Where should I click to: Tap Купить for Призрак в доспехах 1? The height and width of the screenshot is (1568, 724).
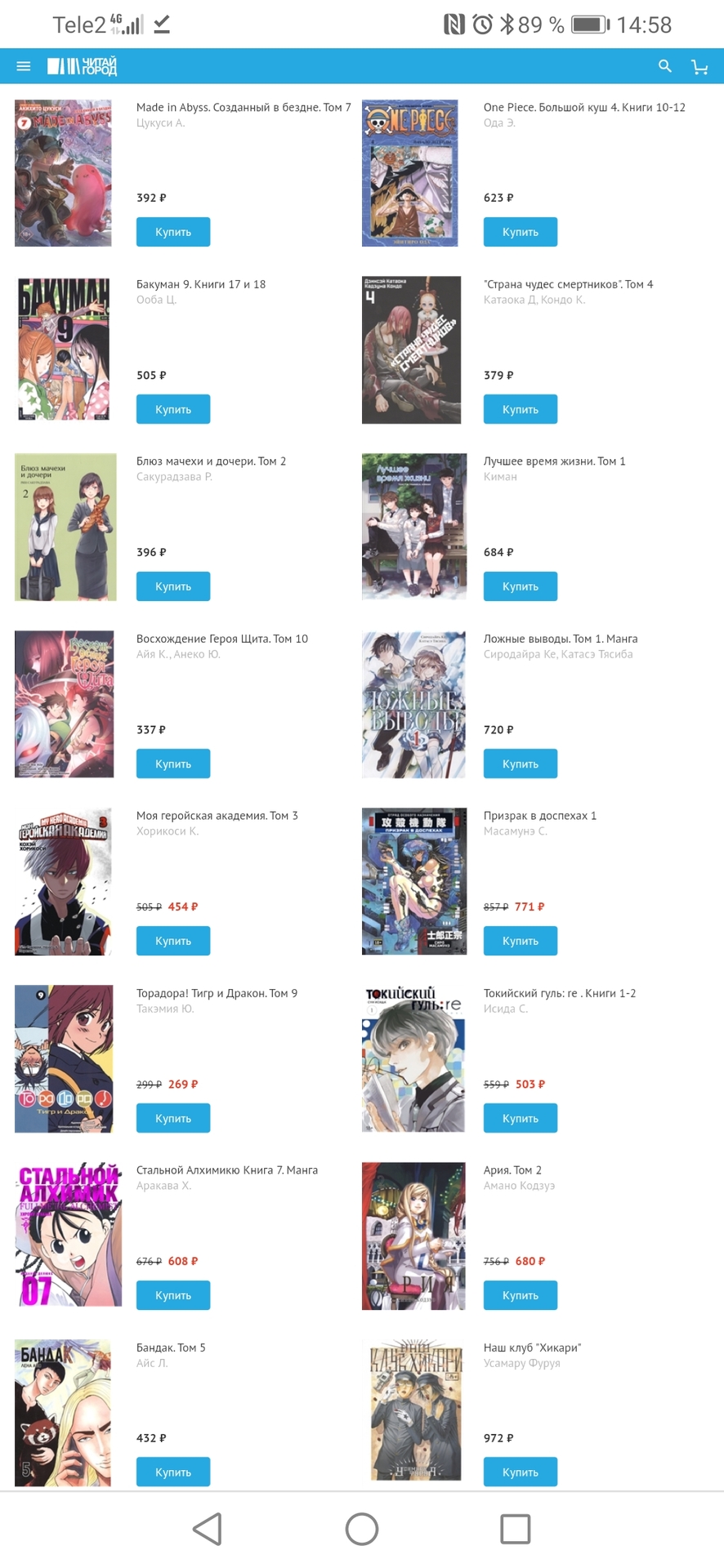(520, 941)
